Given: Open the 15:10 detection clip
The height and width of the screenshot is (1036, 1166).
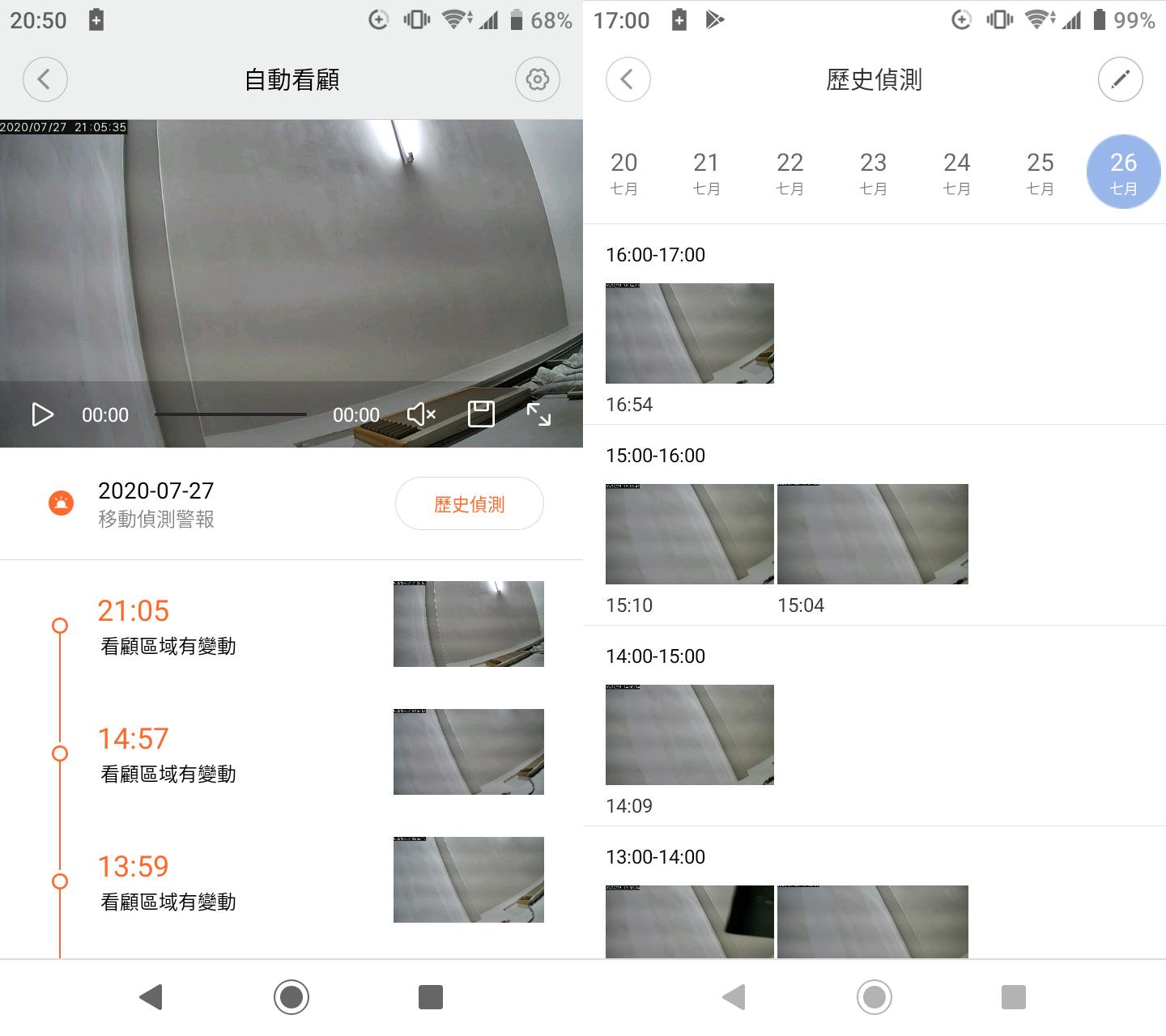Looking at the screenshot, I should point(689,534).
